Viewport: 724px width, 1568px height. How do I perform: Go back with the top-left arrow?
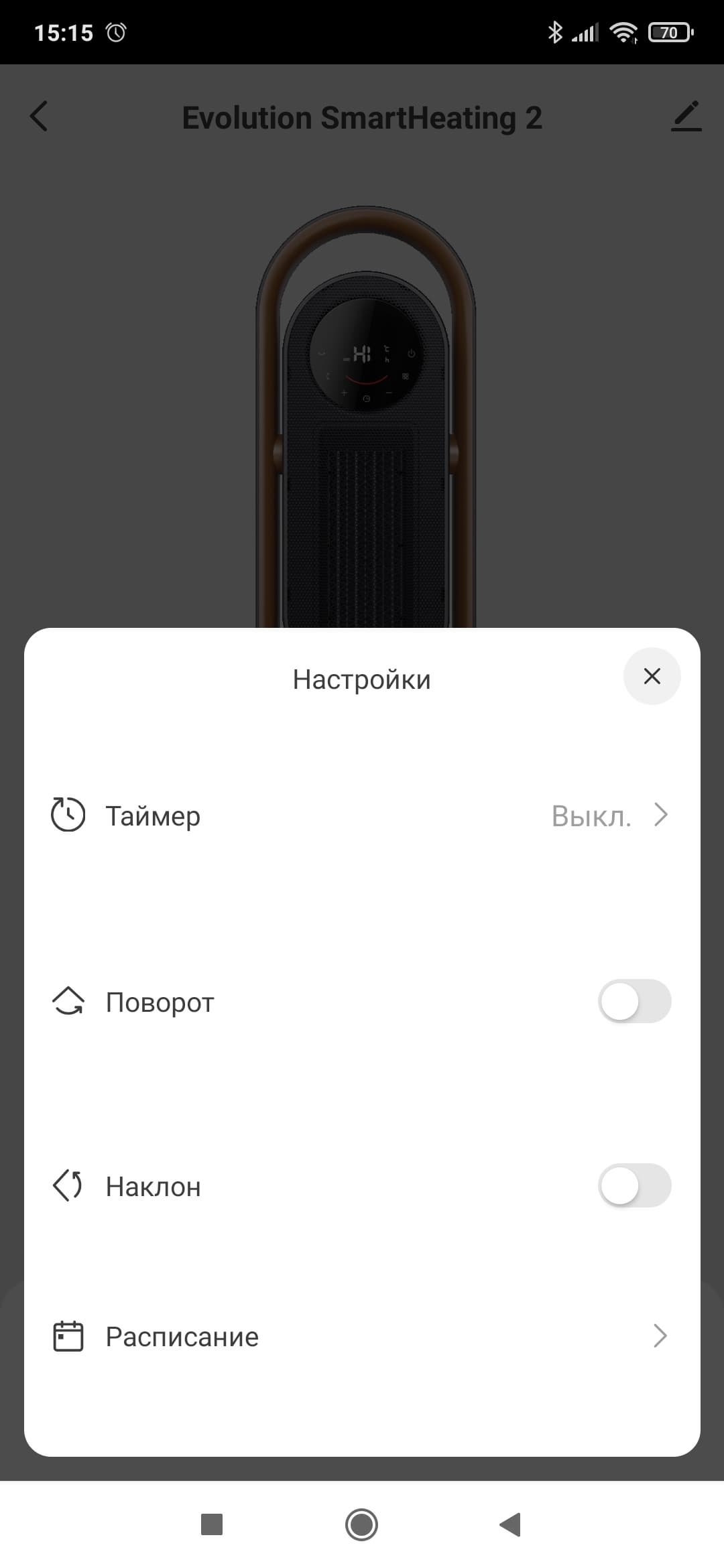(x=39, y=117)
